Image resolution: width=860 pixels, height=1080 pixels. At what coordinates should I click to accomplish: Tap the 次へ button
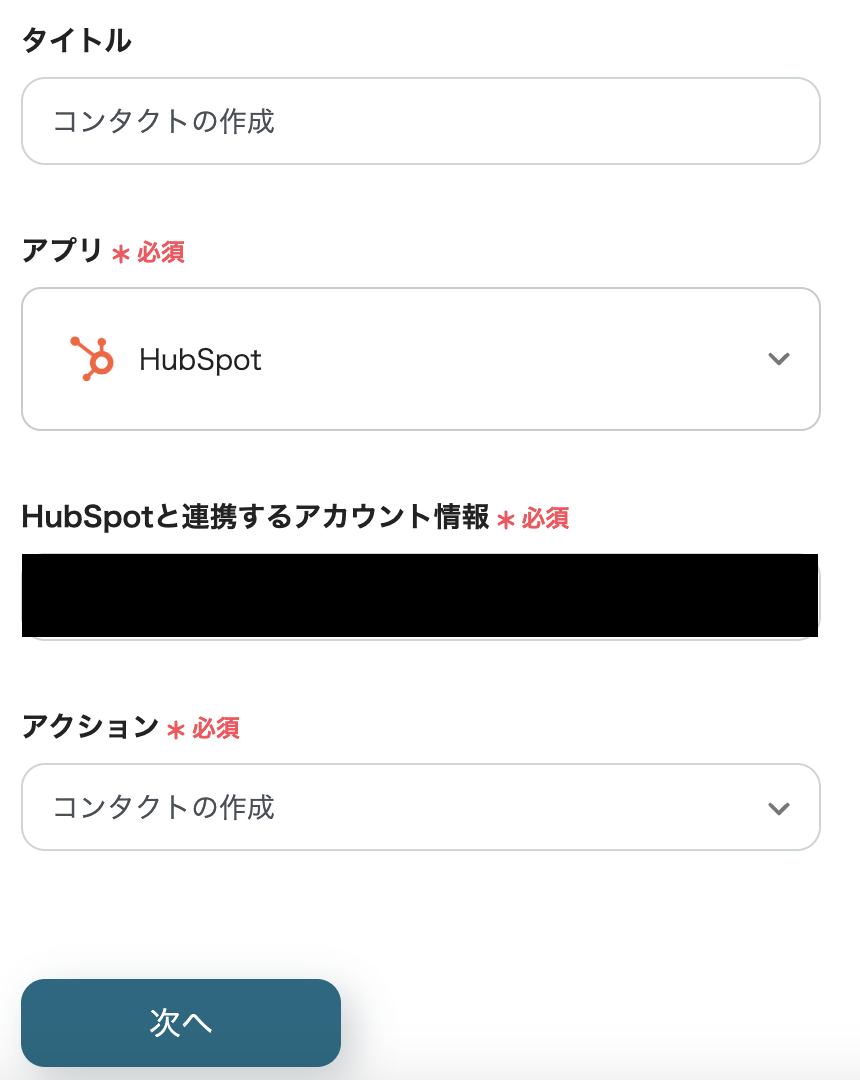coord(181,1022)
